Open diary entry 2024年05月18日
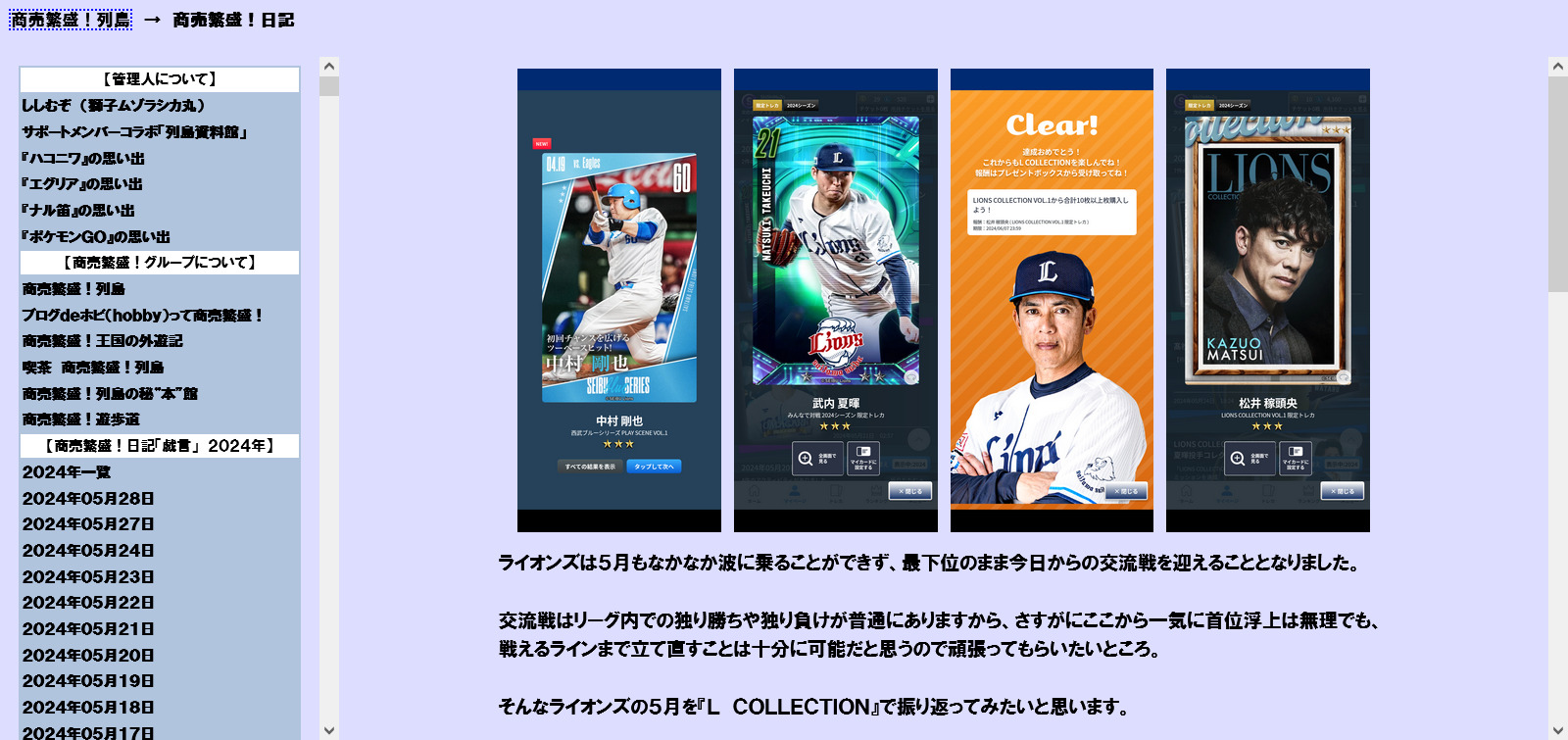 click(88, 708)
